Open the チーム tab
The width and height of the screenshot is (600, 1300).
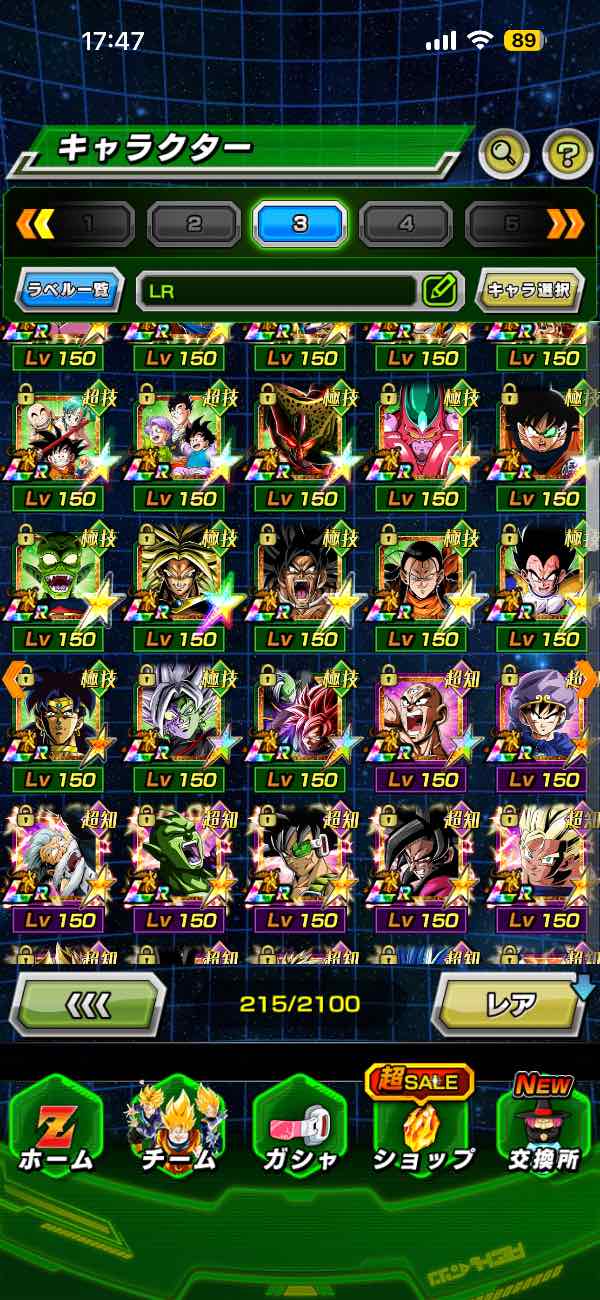[x=177, y=1128]
